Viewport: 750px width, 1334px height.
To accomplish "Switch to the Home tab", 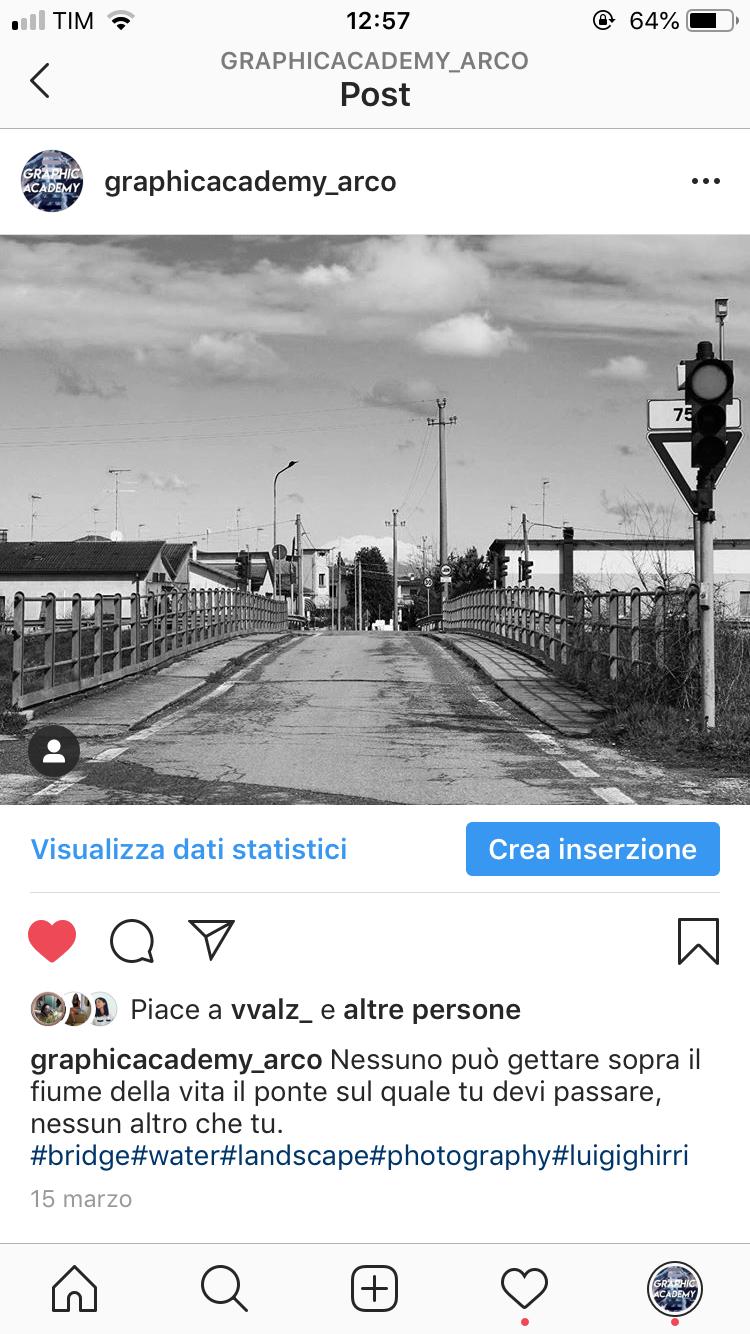I will click(x=75, y=1288).
